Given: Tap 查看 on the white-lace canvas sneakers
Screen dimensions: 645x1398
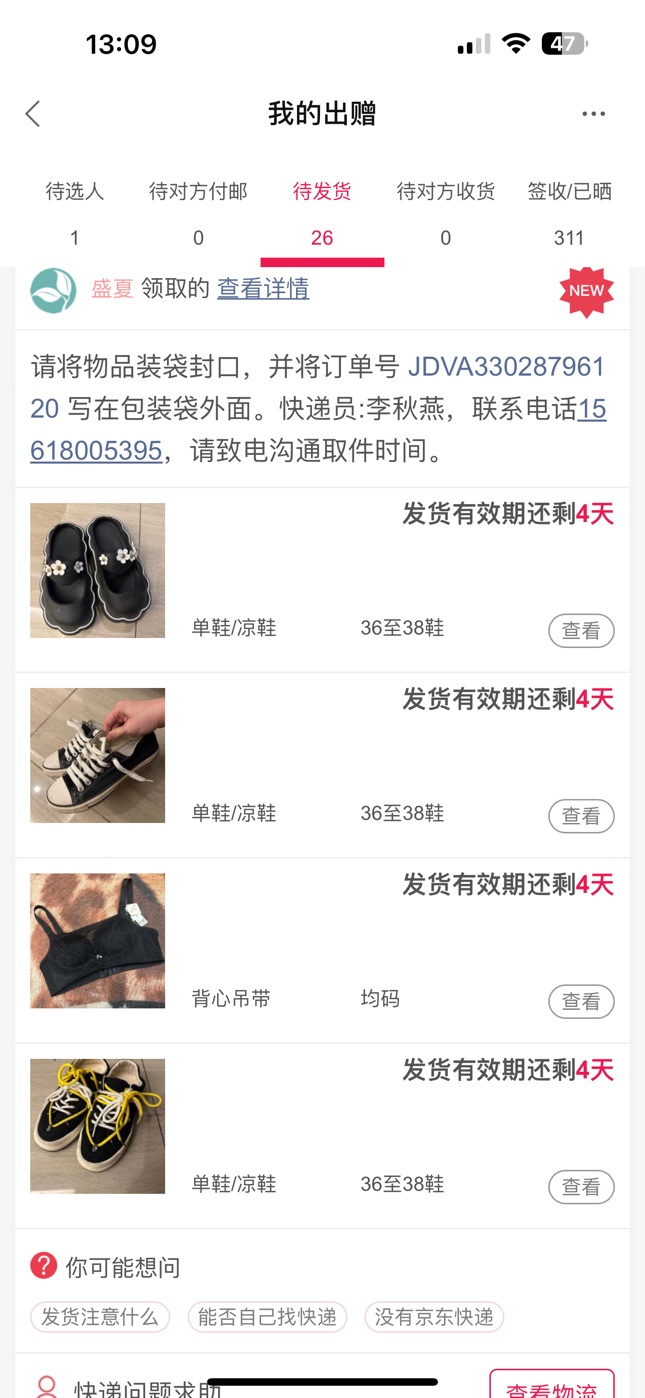Looking at the screenshot, I should (581, 816).
